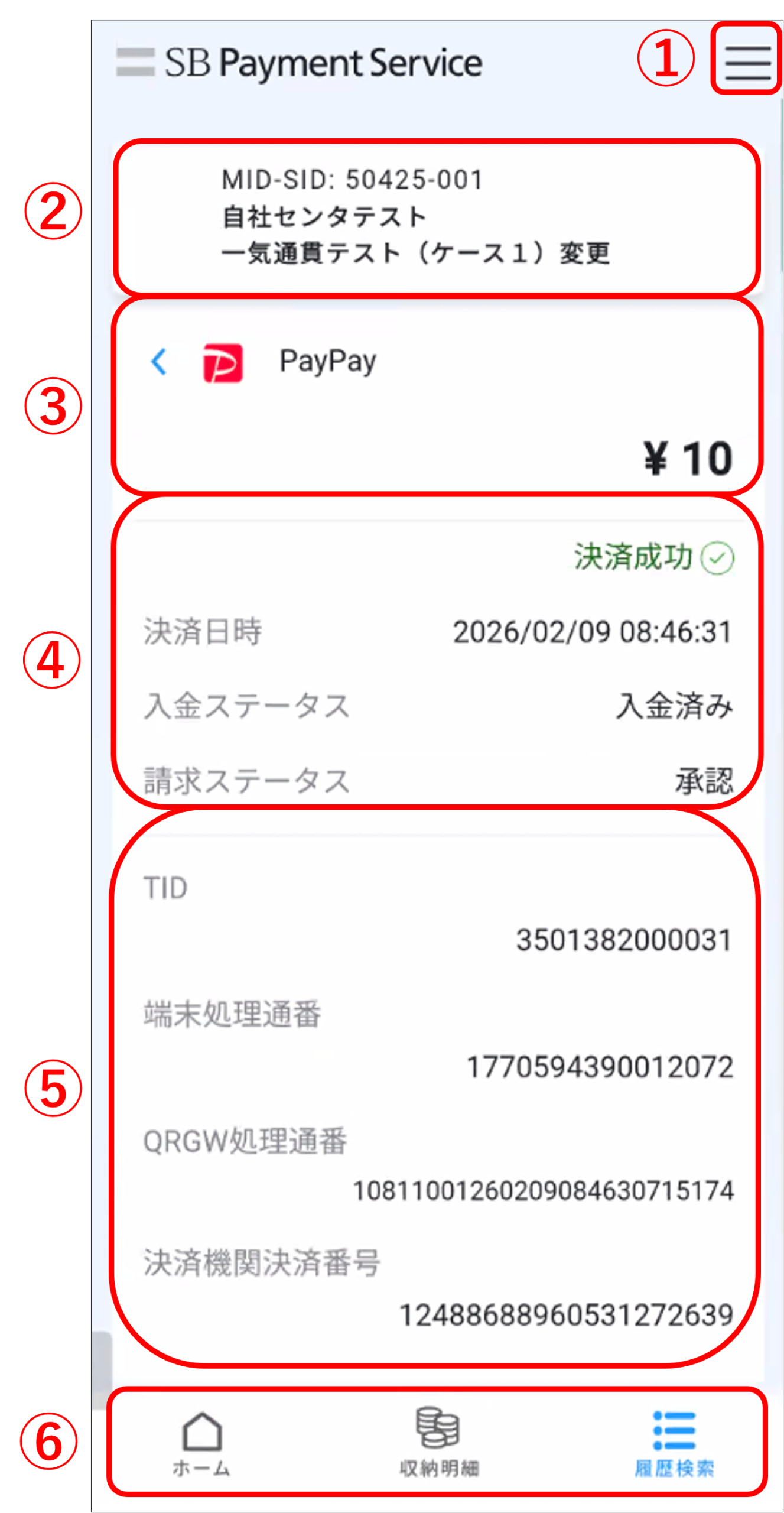Switch to the ホーム tab
This screenshot has height=1513, width=784.
(x=201, y=1443)
